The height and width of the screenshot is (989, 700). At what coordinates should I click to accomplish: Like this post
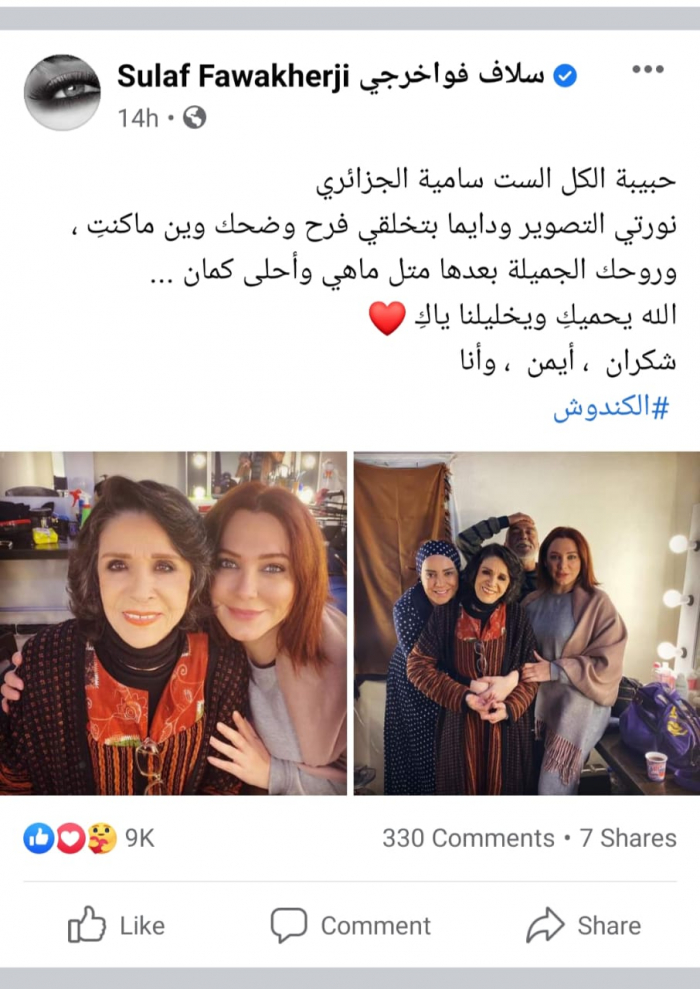pyautogui.click(x=116, y=926)
